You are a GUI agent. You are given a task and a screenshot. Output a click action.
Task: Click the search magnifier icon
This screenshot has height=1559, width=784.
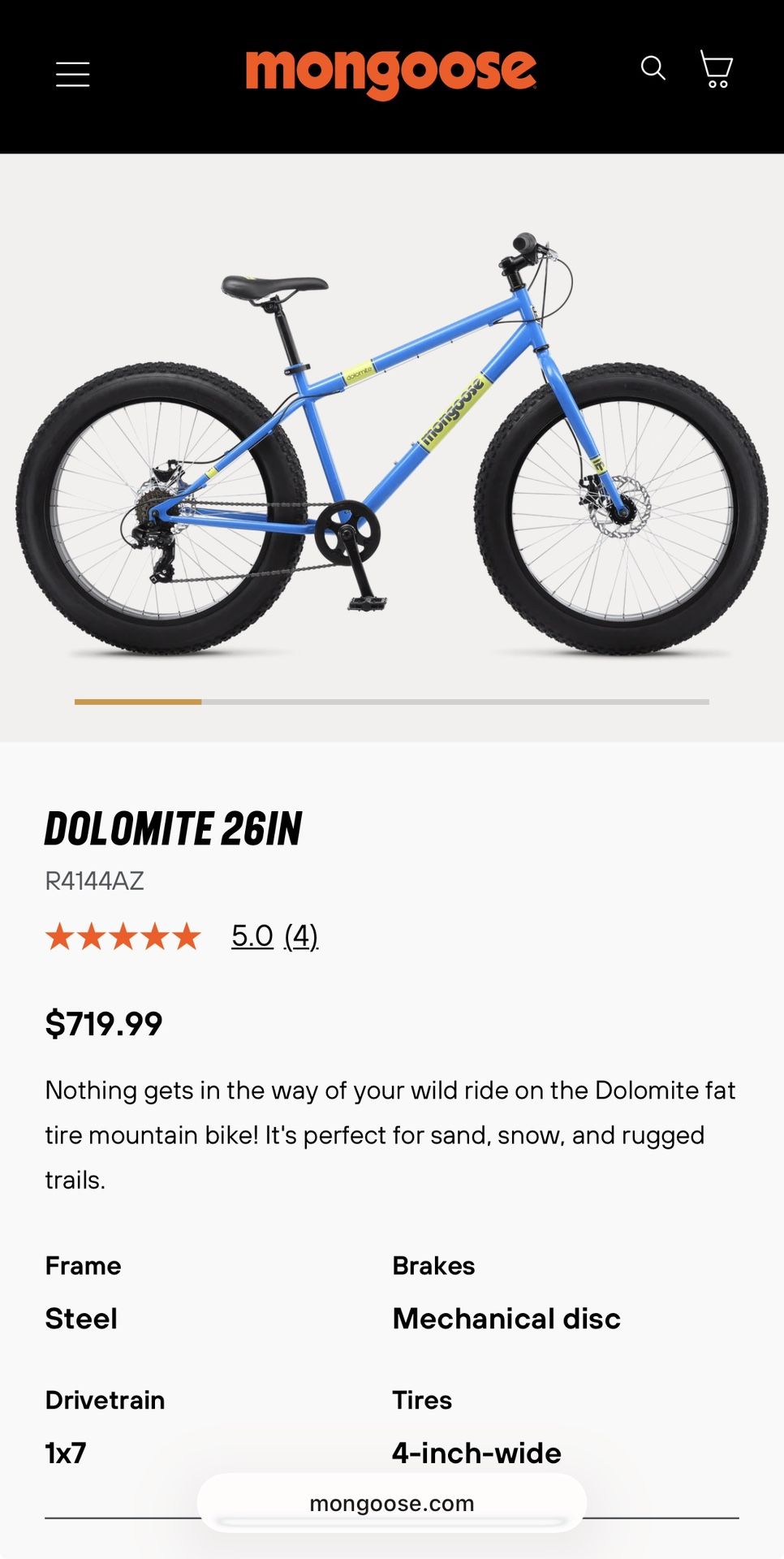[x=654, y=69]
